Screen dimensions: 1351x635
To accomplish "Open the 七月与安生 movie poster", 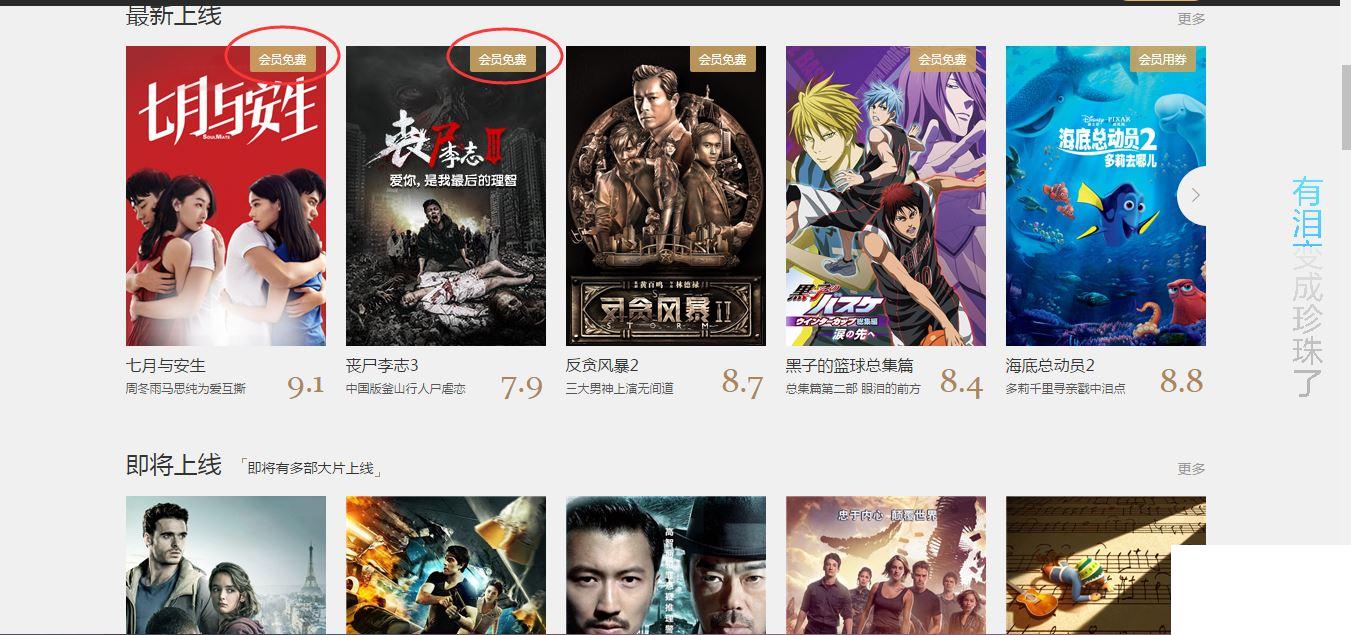I will (x=226, y=196).
